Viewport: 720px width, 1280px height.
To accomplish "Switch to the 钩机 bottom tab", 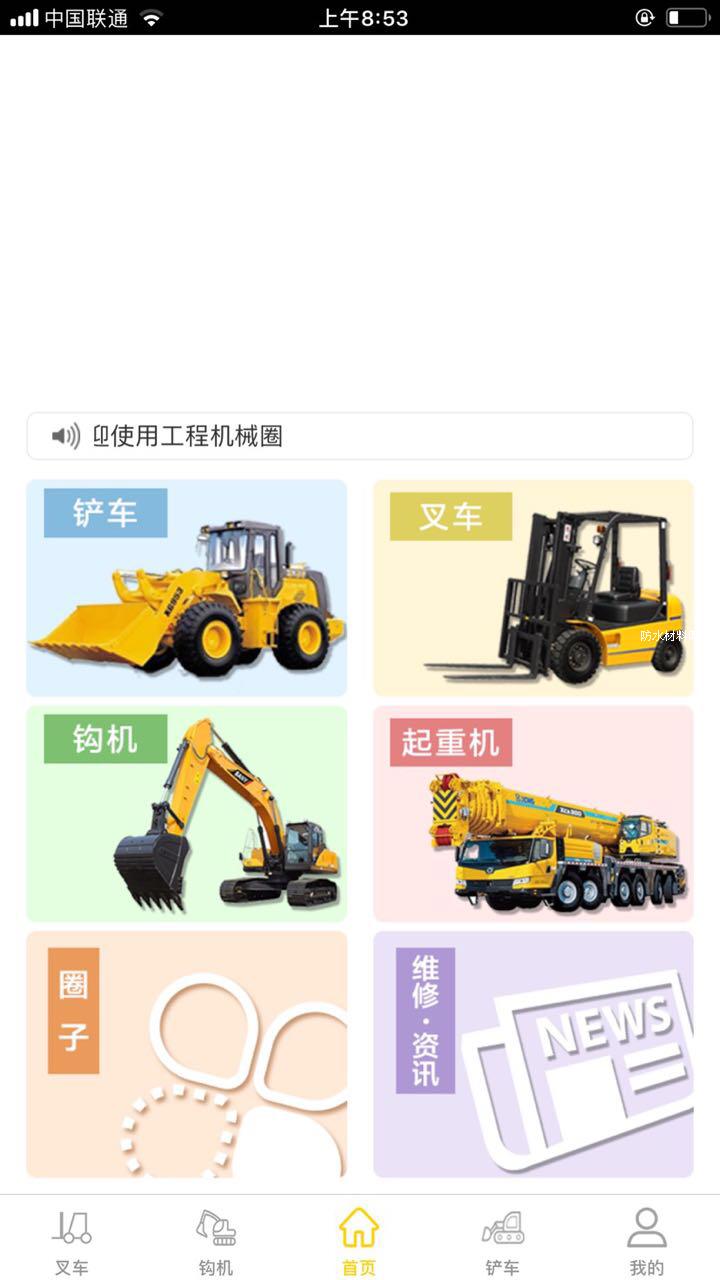I will point(216,1240).
